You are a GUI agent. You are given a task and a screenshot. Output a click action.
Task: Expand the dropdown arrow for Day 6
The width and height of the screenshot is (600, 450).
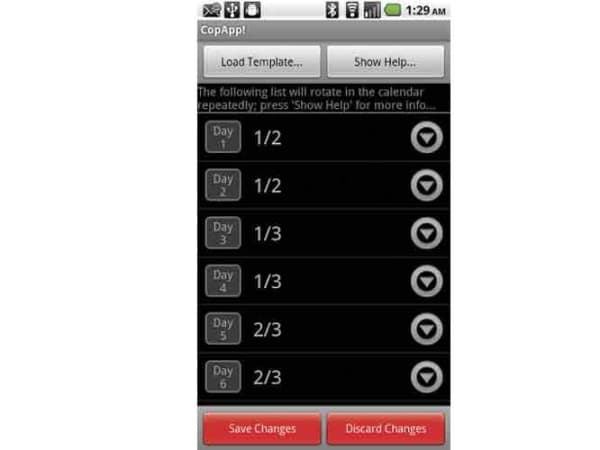[427, 376]
